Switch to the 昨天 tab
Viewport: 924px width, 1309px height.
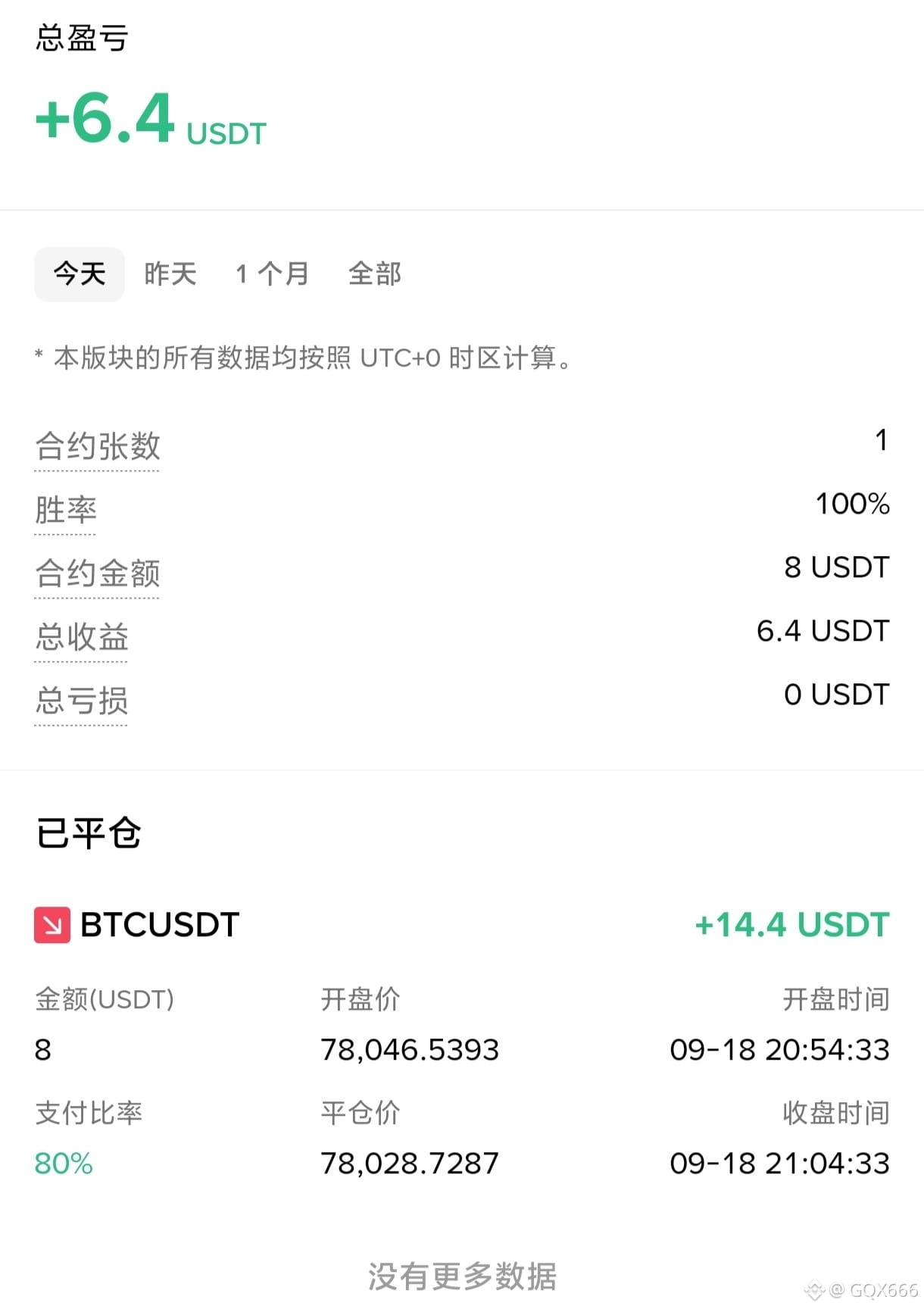[170, 274]
